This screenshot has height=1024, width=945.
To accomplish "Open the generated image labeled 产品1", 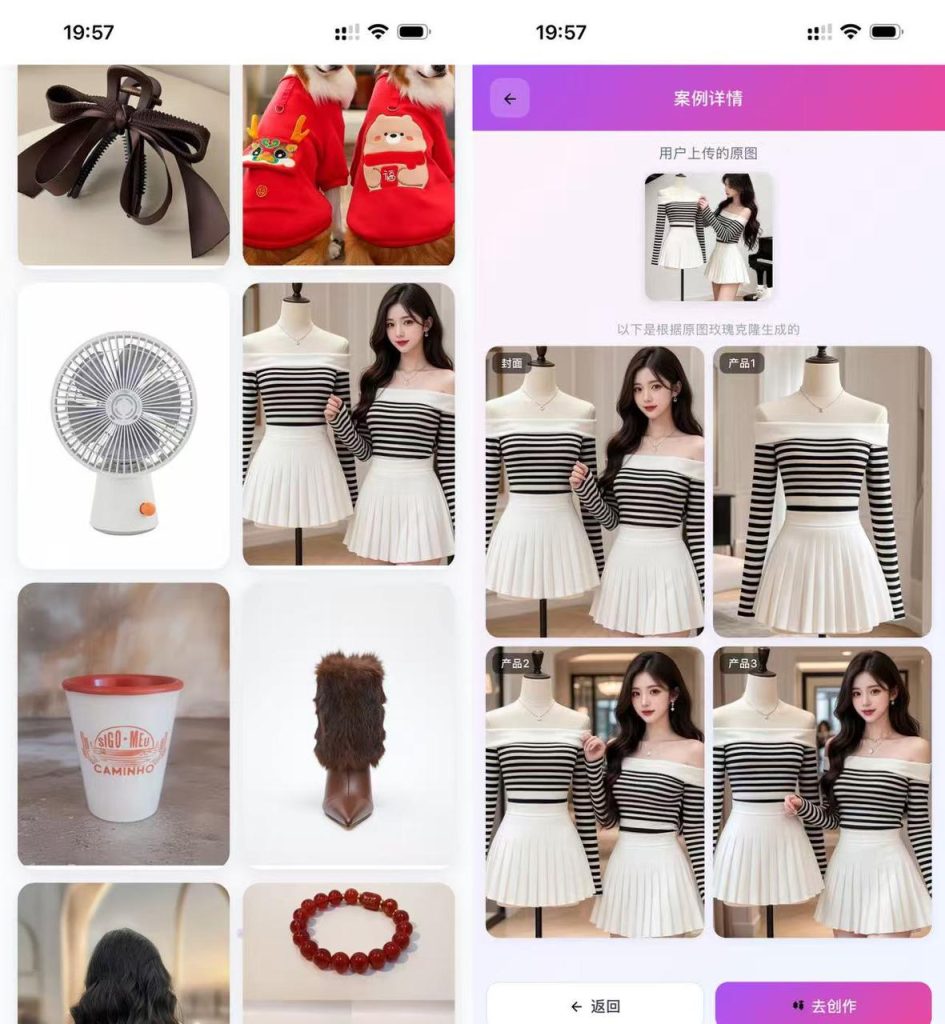I will 822,491.
